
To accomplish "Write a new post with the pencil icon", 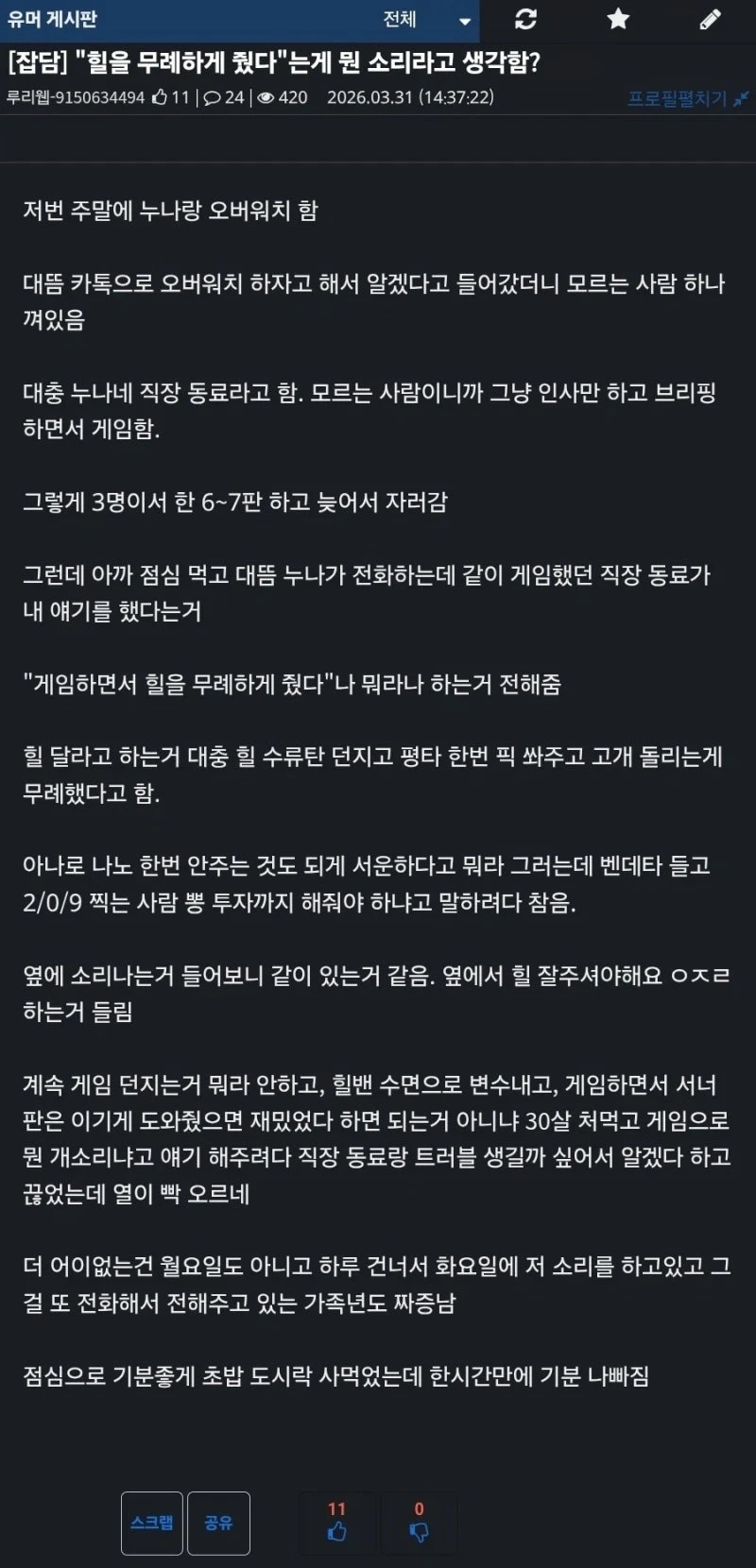I will pyautogui.click(x=710, y=20).
